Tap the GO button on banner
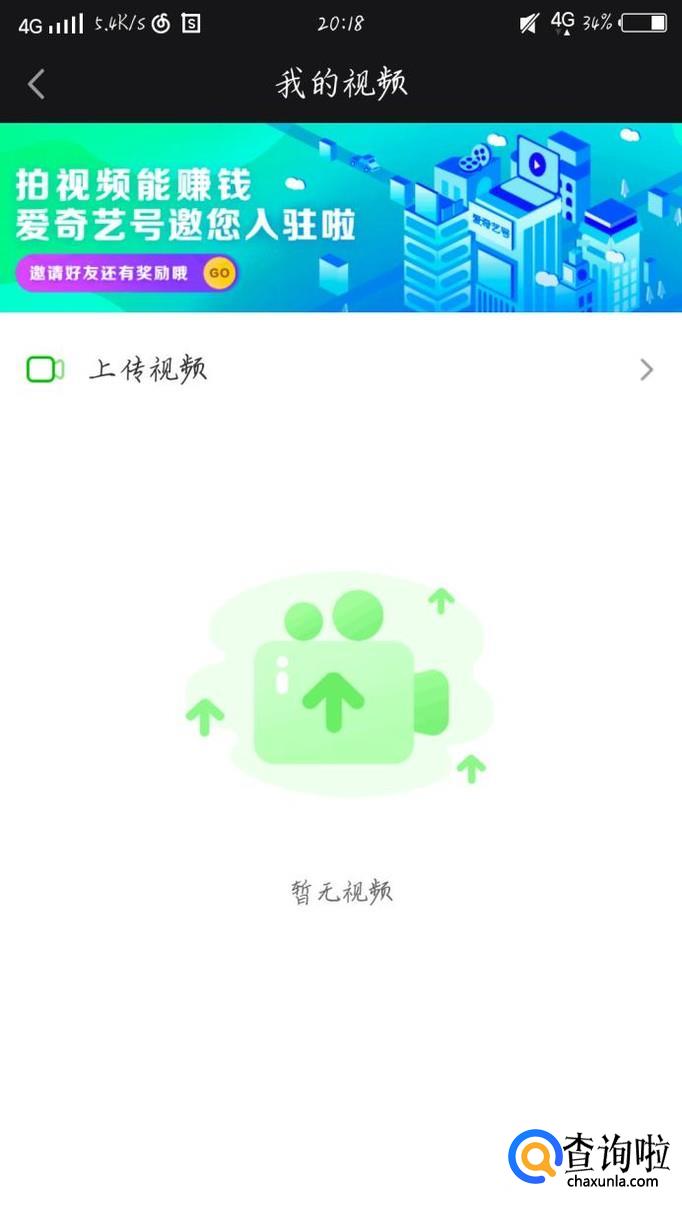 click(219, 273)
